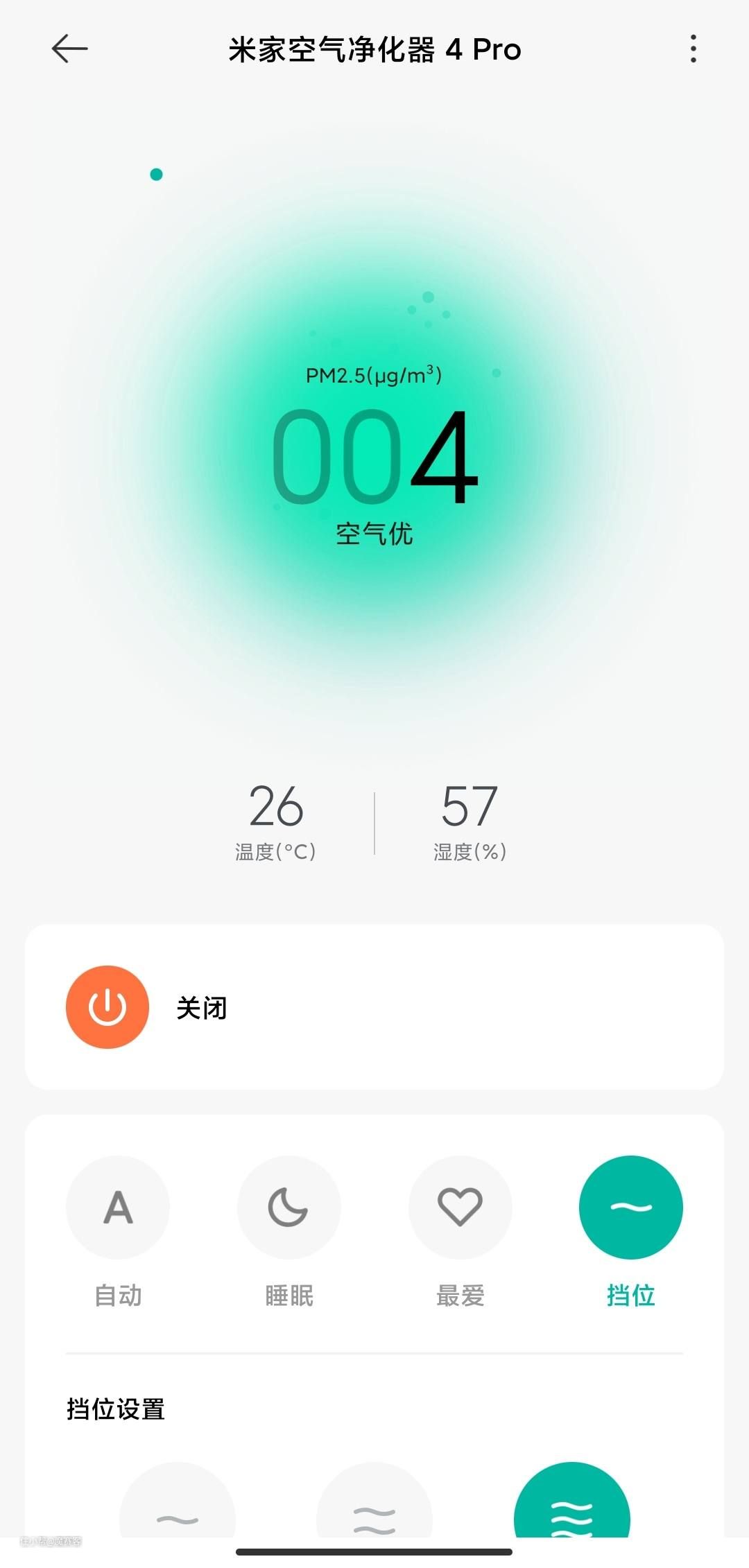Viewport: 749px width, 1568px height.
Task: Switch to 自动 auto mode
Action: click(118, 1208)
